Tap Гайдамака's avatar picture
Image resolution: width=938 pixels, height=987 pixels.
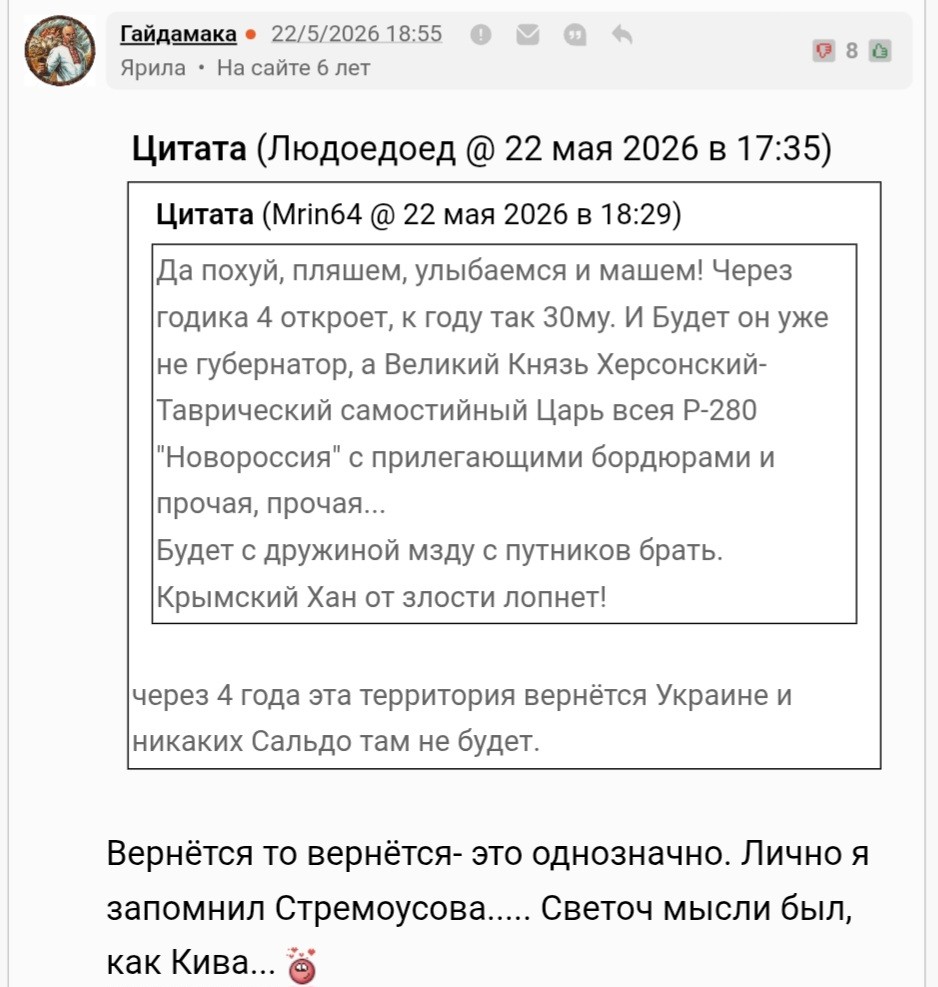point(60,50)
